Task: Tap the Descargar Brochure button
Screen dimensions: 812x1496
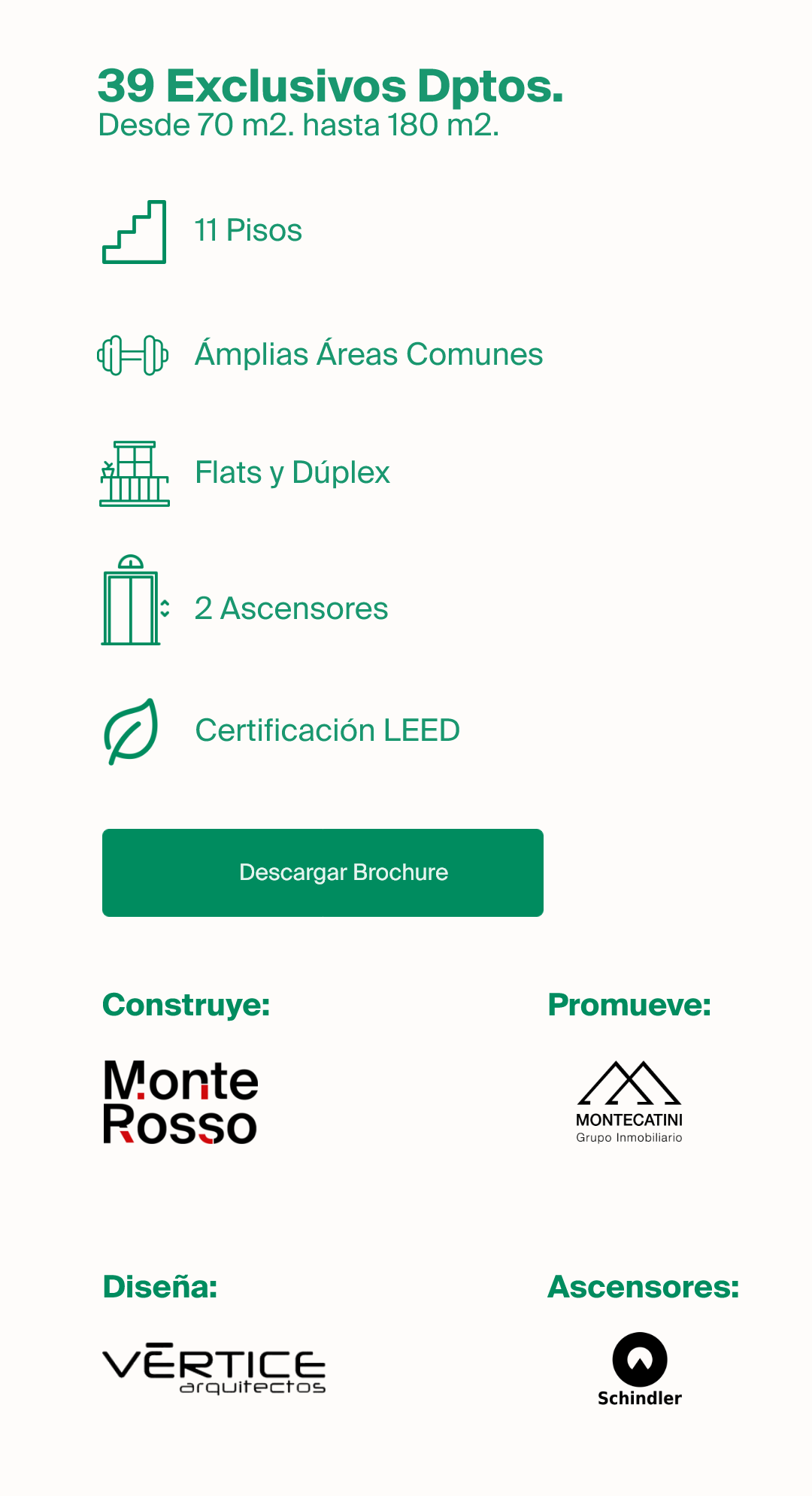Action: 323,872
